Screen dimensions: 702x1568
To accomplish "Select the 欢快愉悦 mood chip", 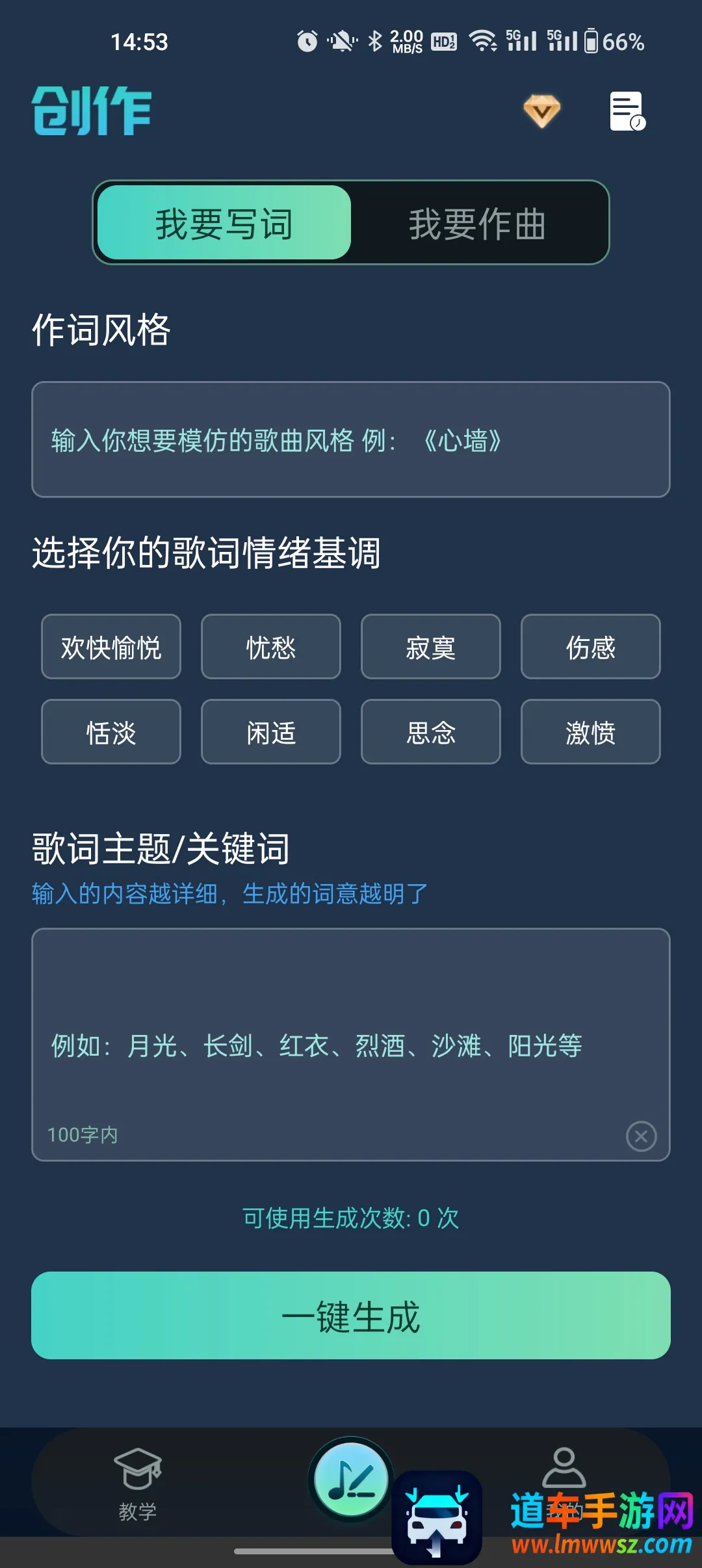I will (x=111, y=647).
